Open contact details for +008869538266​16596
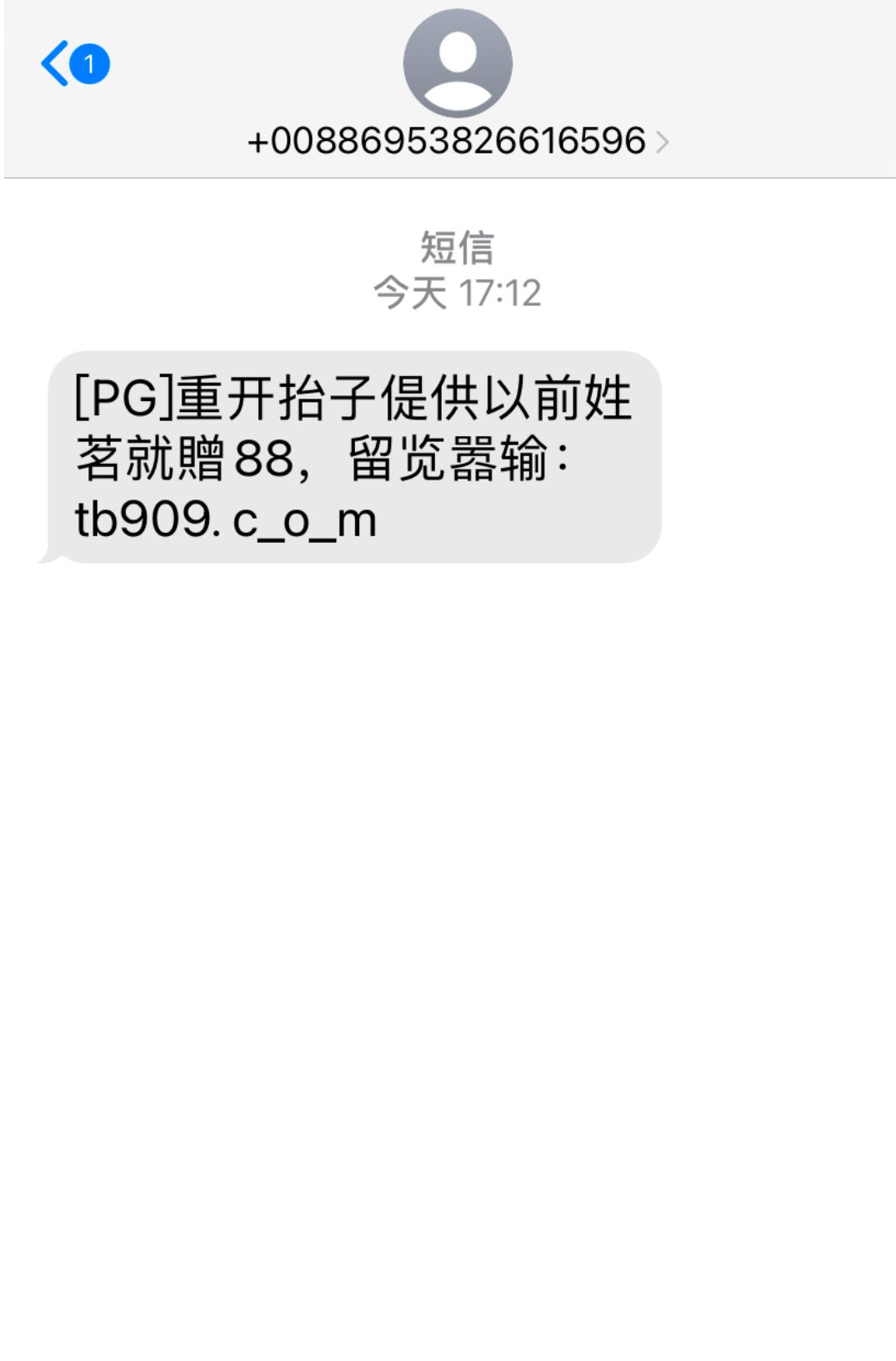The height and width of the screenshot is (1361, 896). (457, 141)
